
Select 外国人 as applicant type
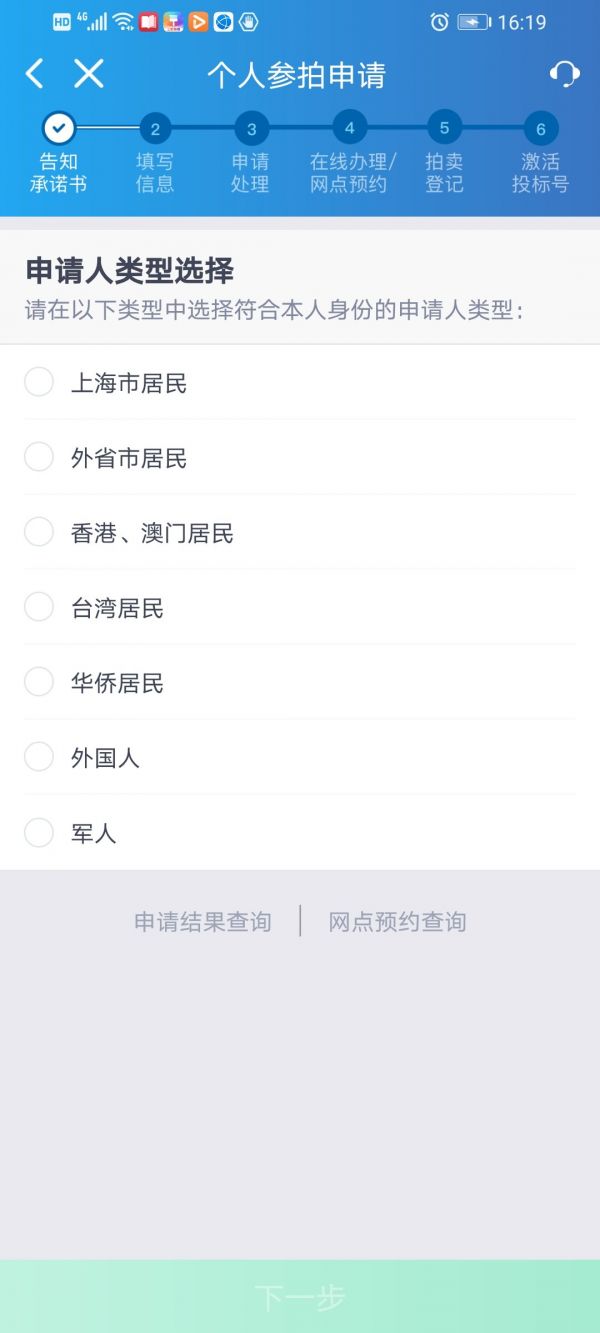(39, 757)
